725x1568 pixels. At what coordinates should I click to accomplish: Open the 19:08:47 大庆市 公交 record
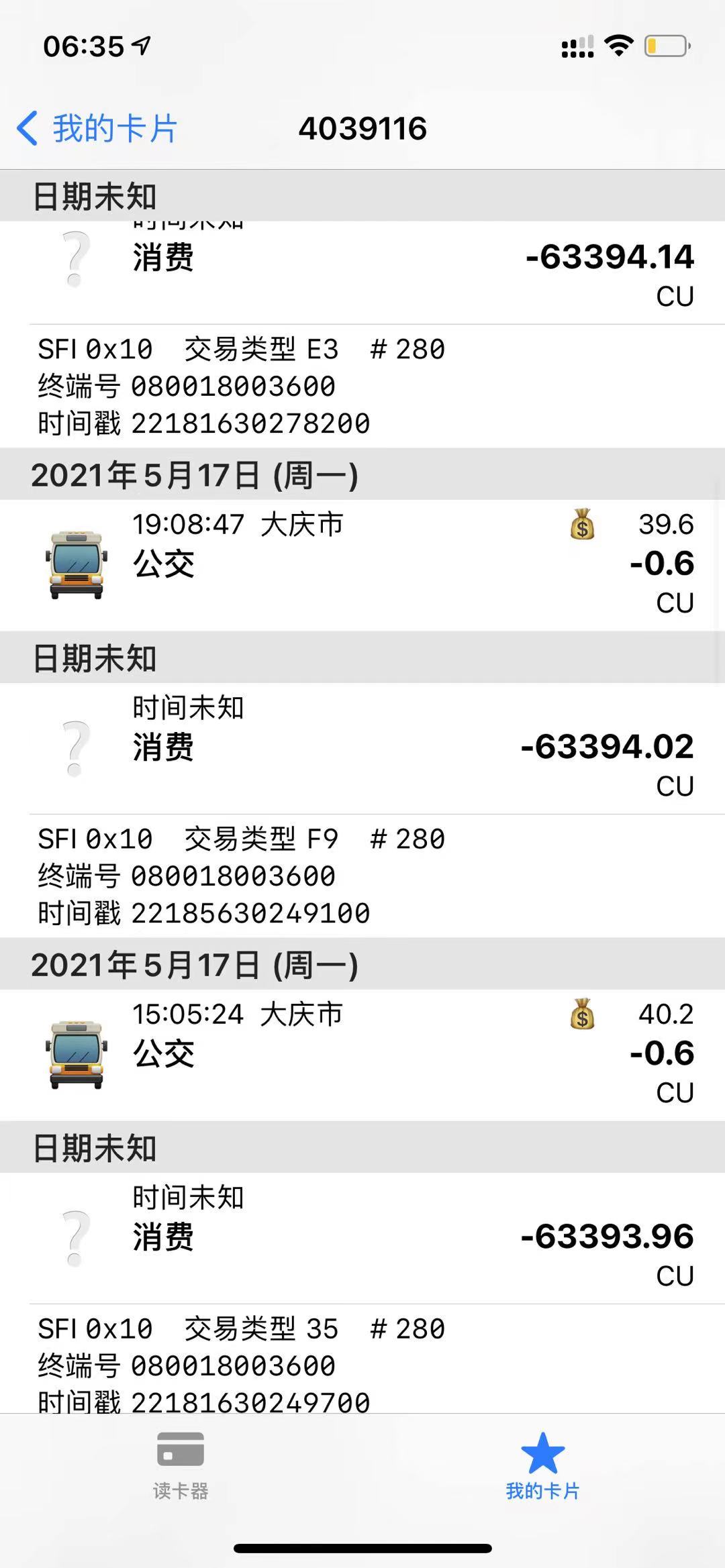pyautogui.click(x=362, y=564)
